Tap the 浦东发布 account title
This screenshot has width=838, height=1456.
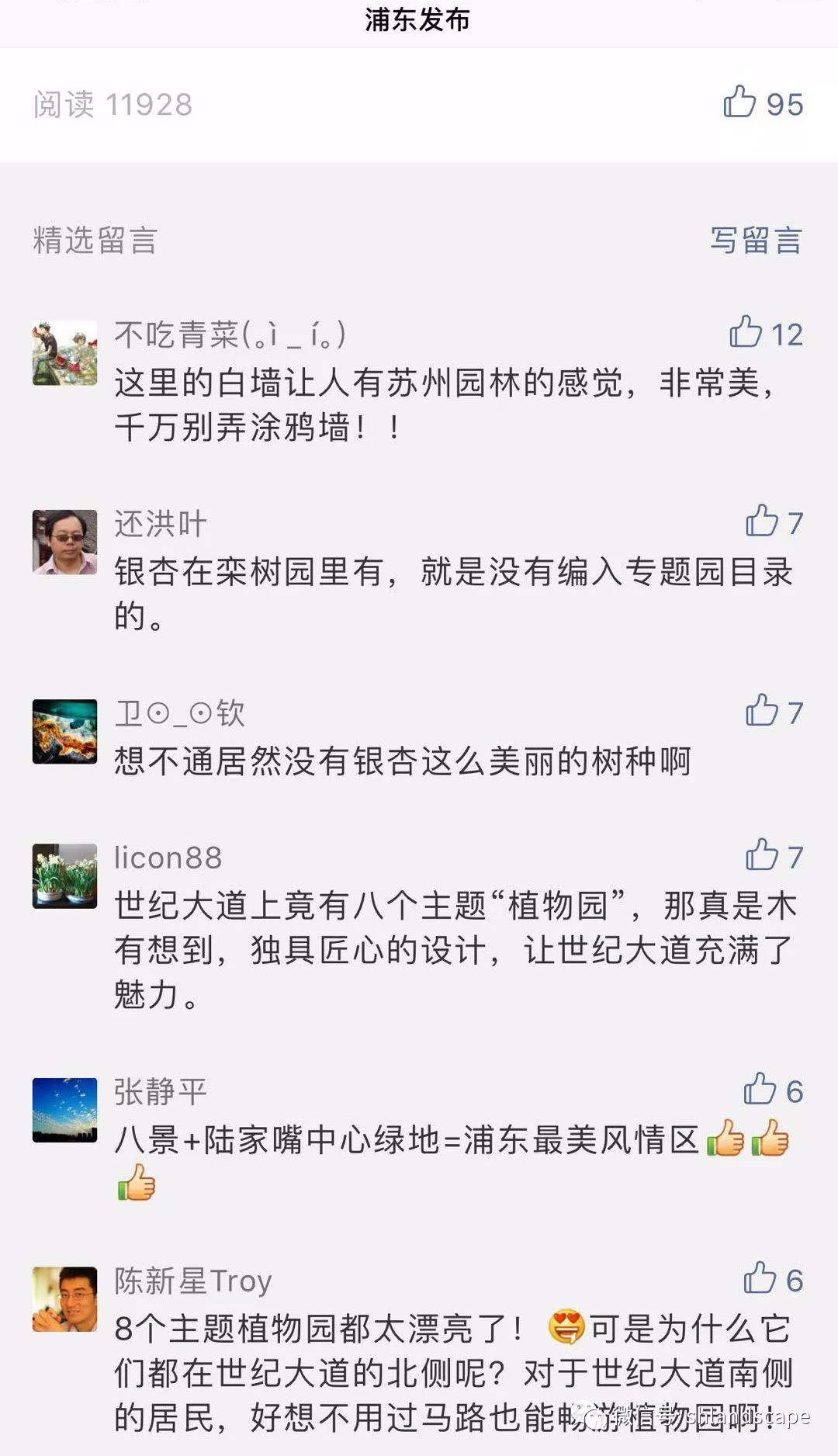click(x=418, y=19)
